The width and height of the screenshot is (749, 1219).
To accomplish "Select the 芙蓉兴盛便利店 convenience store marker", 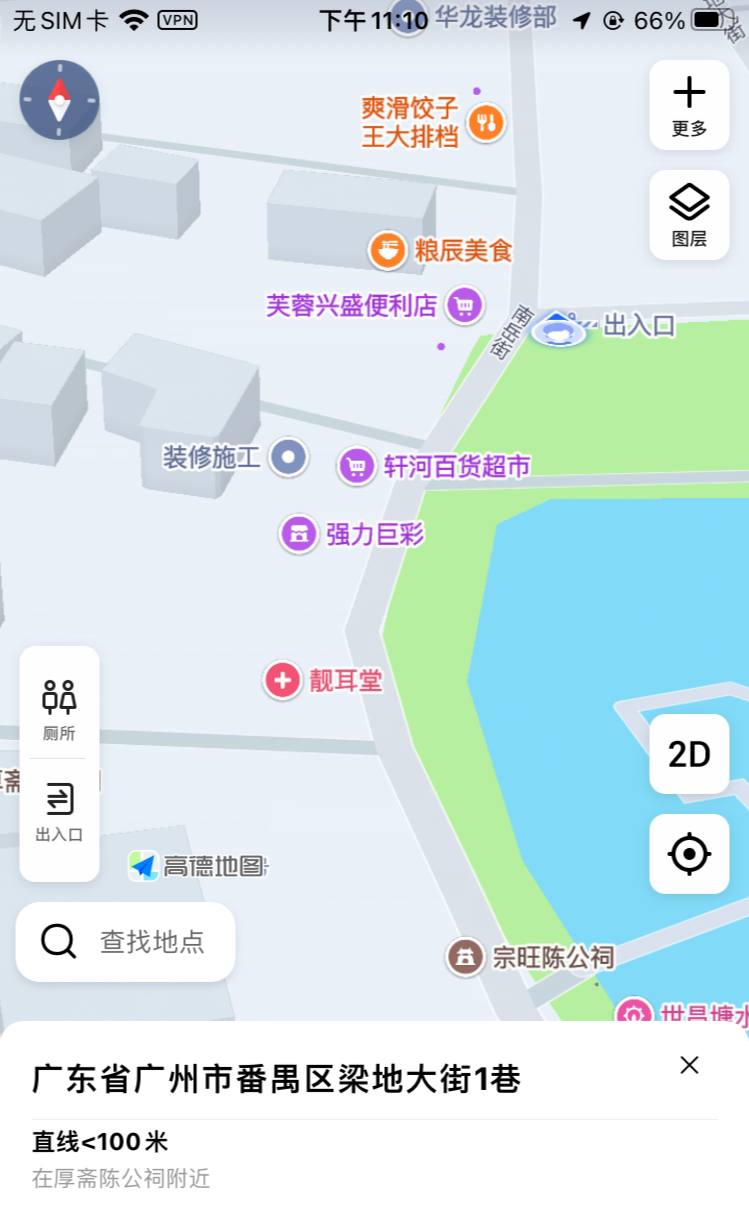I will 462,307.
